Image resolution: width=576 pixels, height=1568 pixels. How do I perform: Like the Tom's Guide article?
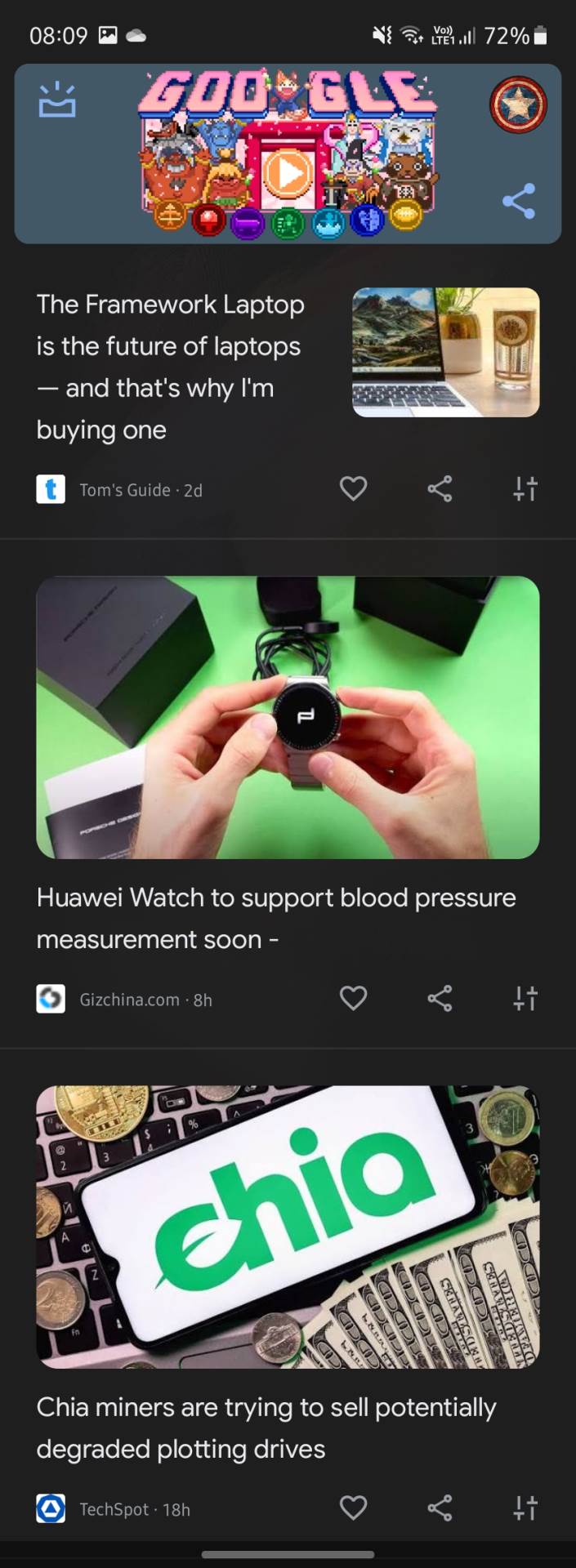[x=353, y=488]
